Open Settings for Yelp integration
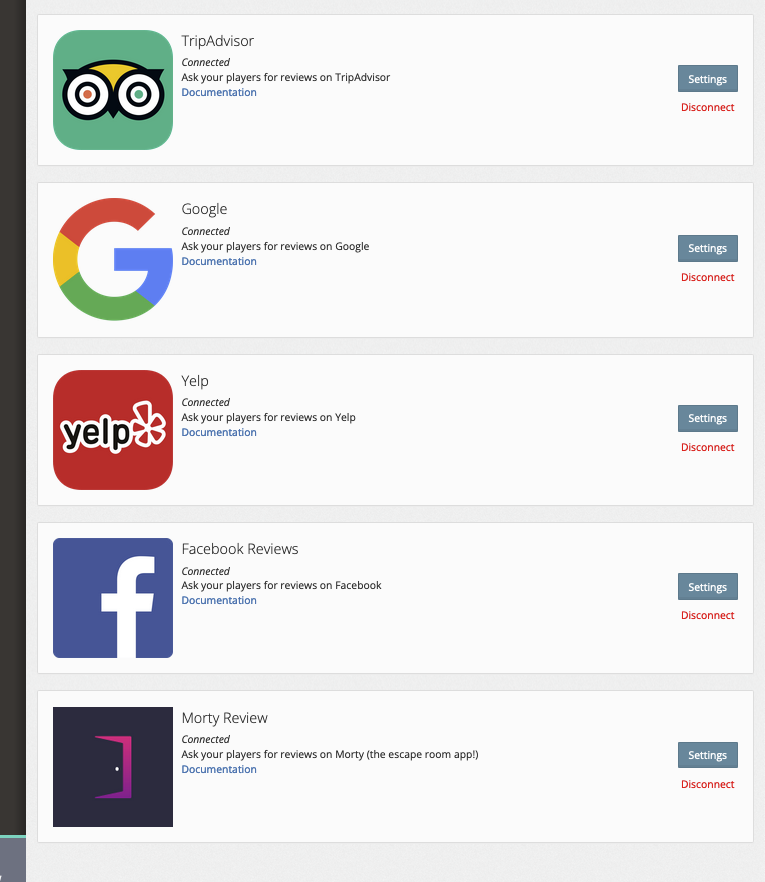Viewport: 765px width, 882px height. [x=708, y=418]
